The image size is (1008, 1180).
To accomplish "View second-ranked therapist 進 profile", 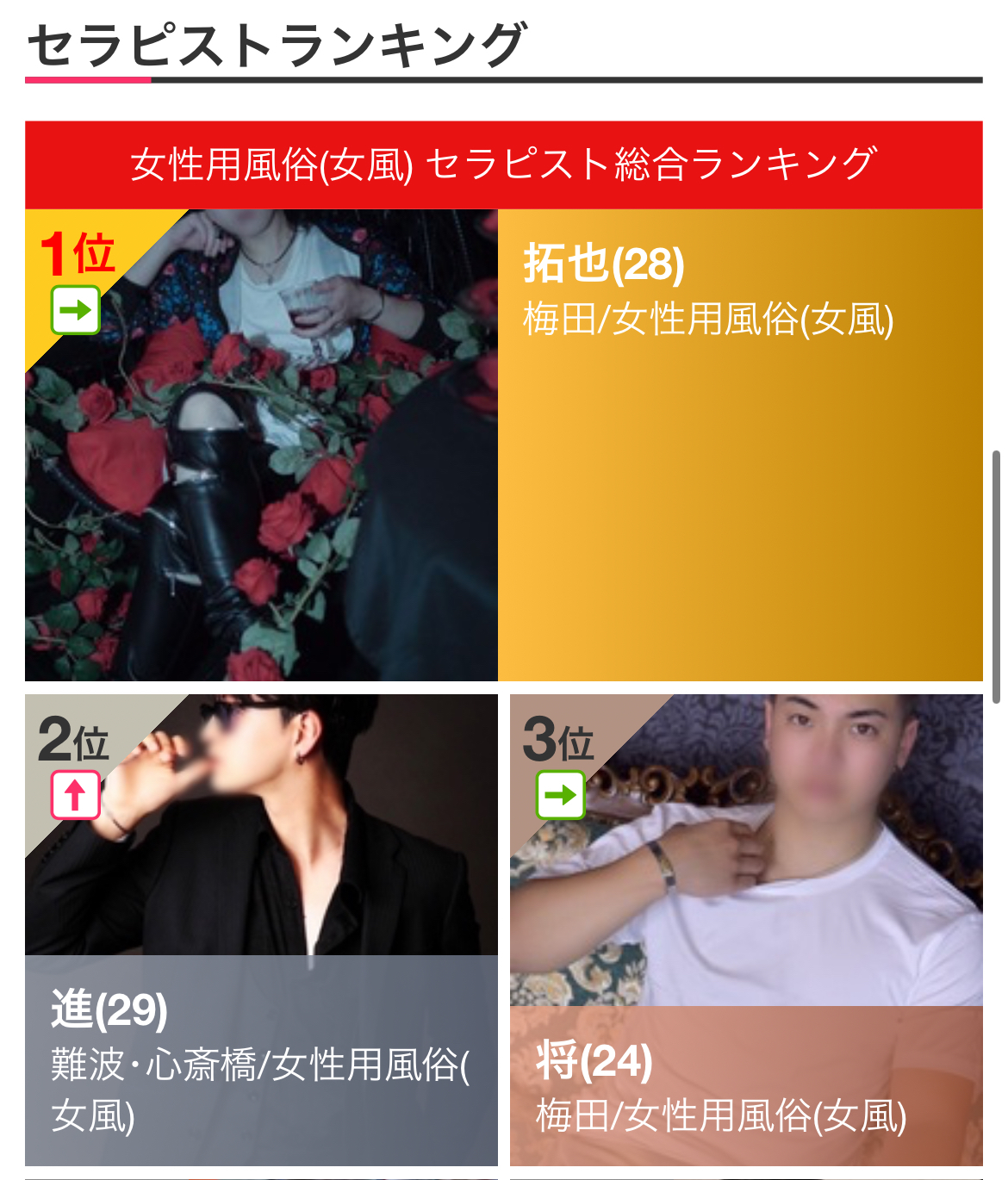I will pyautogui.click(x=261, y=930).
